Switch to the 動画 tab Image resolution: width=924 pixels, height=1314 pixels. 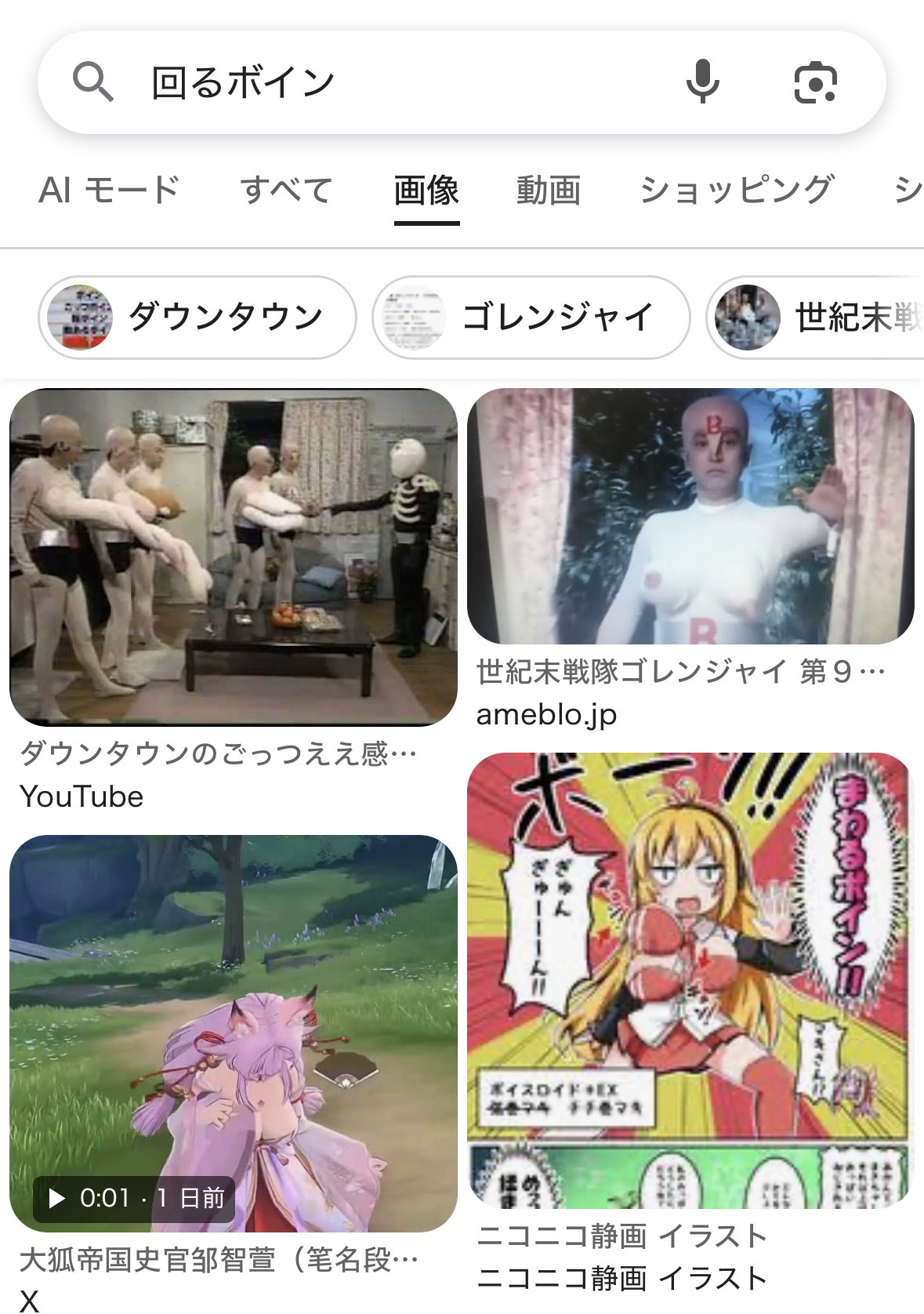point(549,190)
